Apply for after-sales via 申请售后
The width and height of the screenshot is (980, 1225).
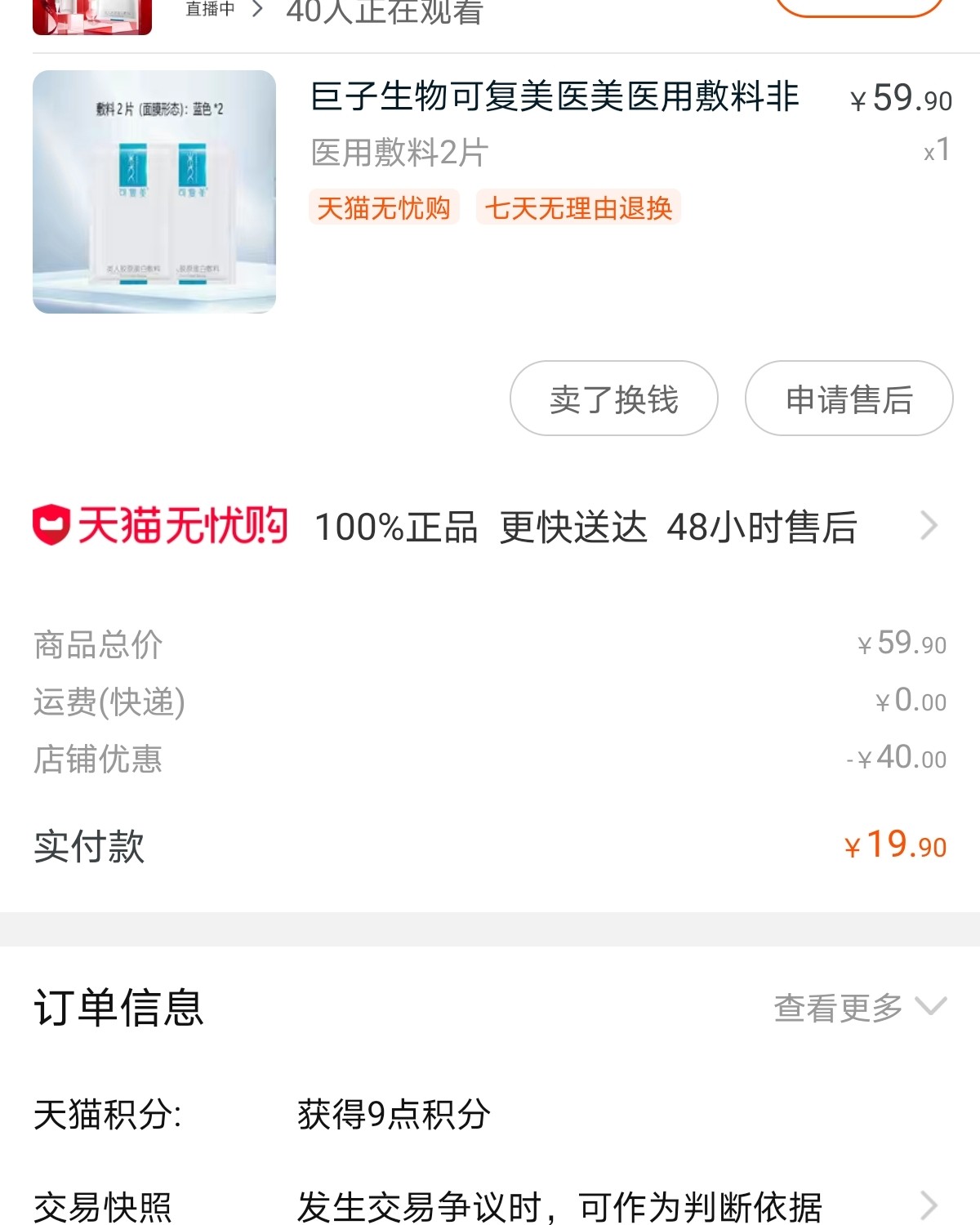click(x=849, y=399)
